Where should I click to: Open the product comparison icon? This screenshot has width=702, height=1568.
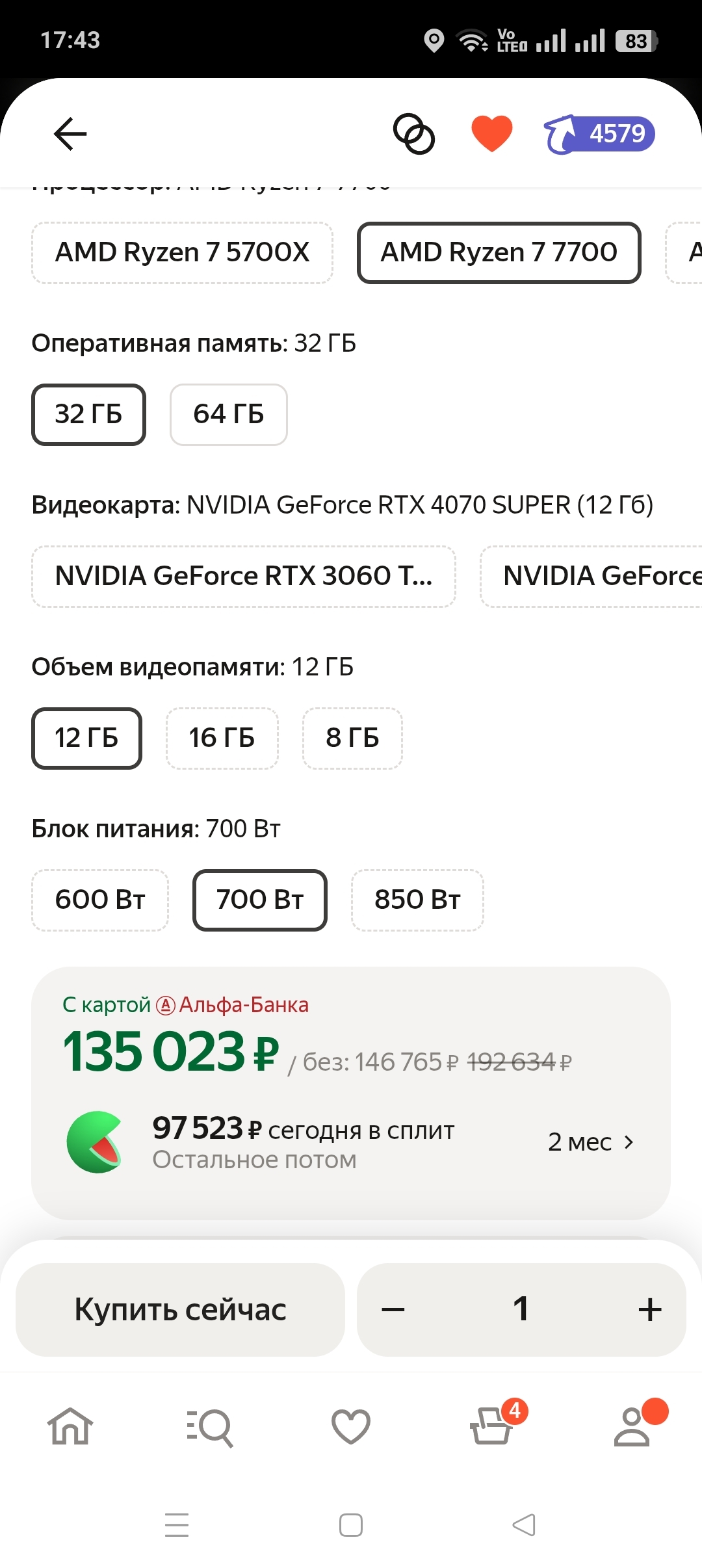click(414, 134)
